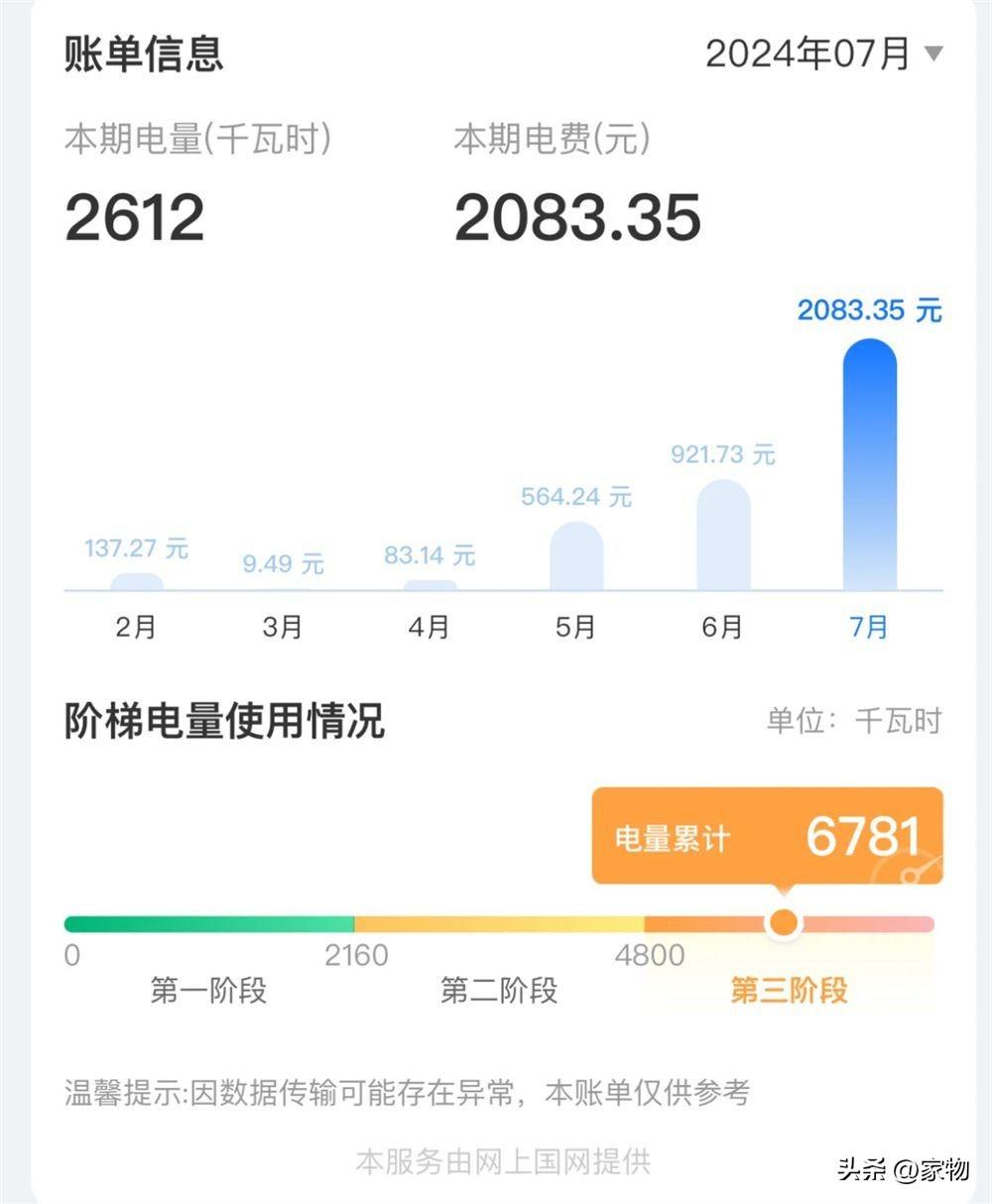The image size is (992, 1204).
Task: View the 6月 bill bar
Action: coord(723,536)
